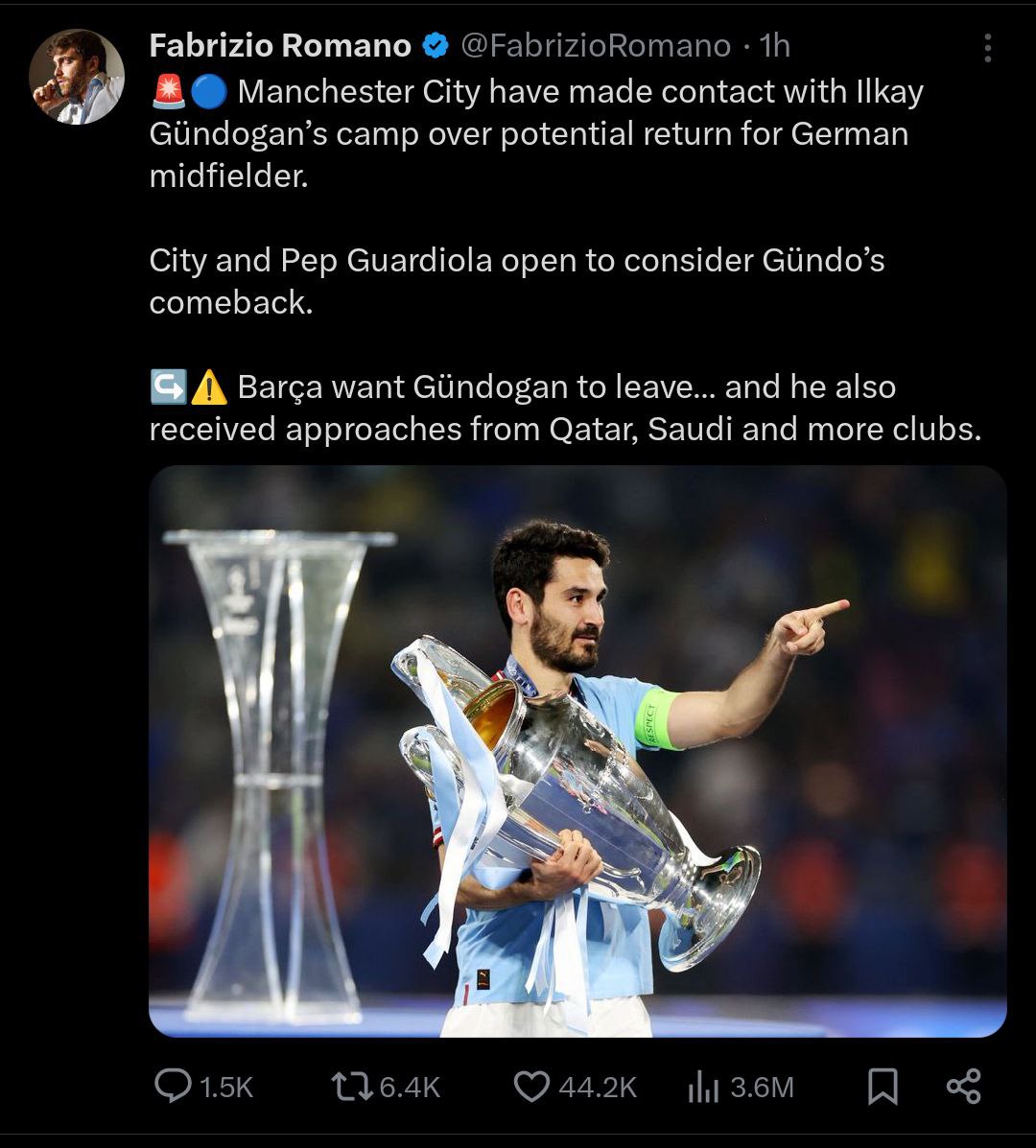The image size is (1036, 1148).
Task: Open Fabrizio Romano's profile picture
Action: point(77,77)
